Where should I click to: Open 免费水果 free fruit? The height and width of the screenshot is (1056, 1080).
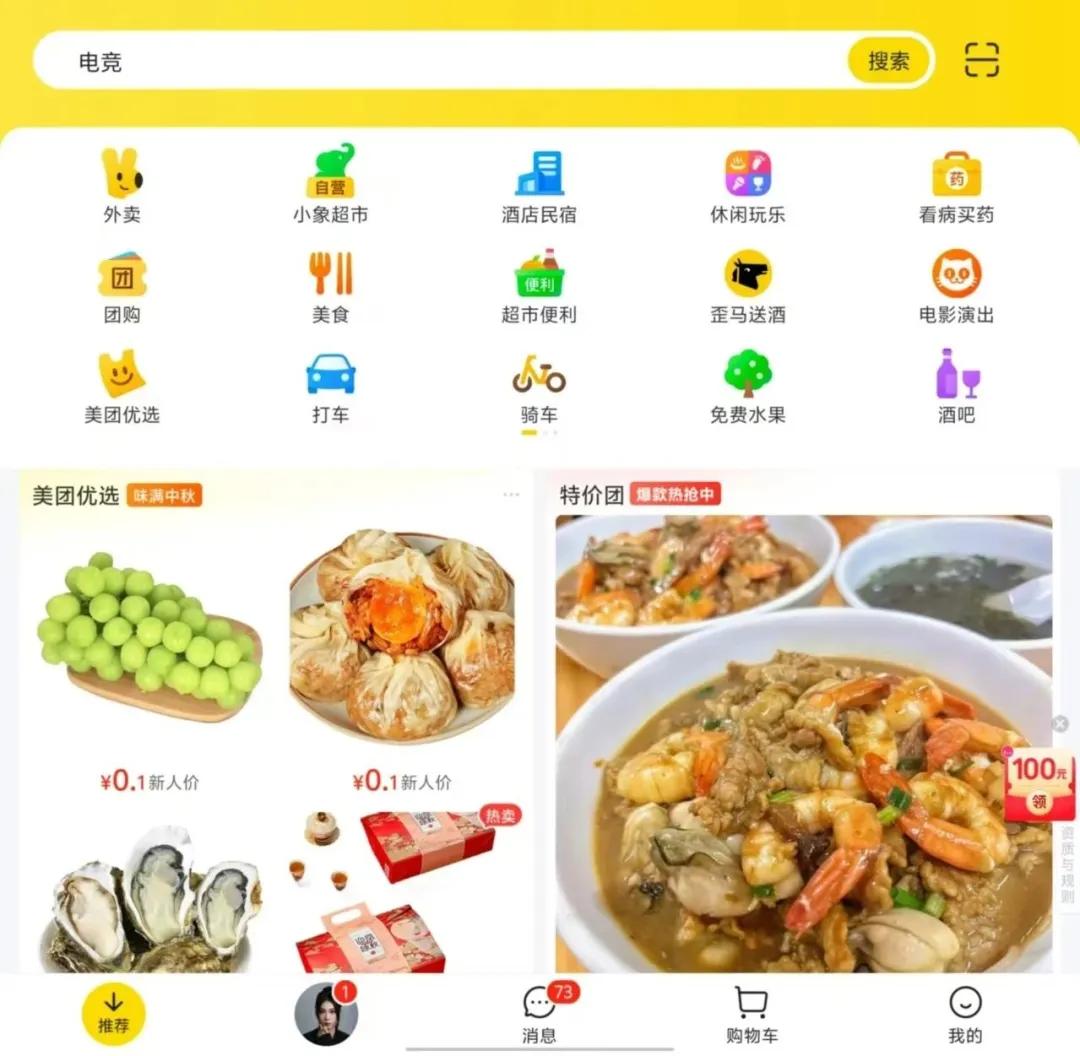click(748, 387)
